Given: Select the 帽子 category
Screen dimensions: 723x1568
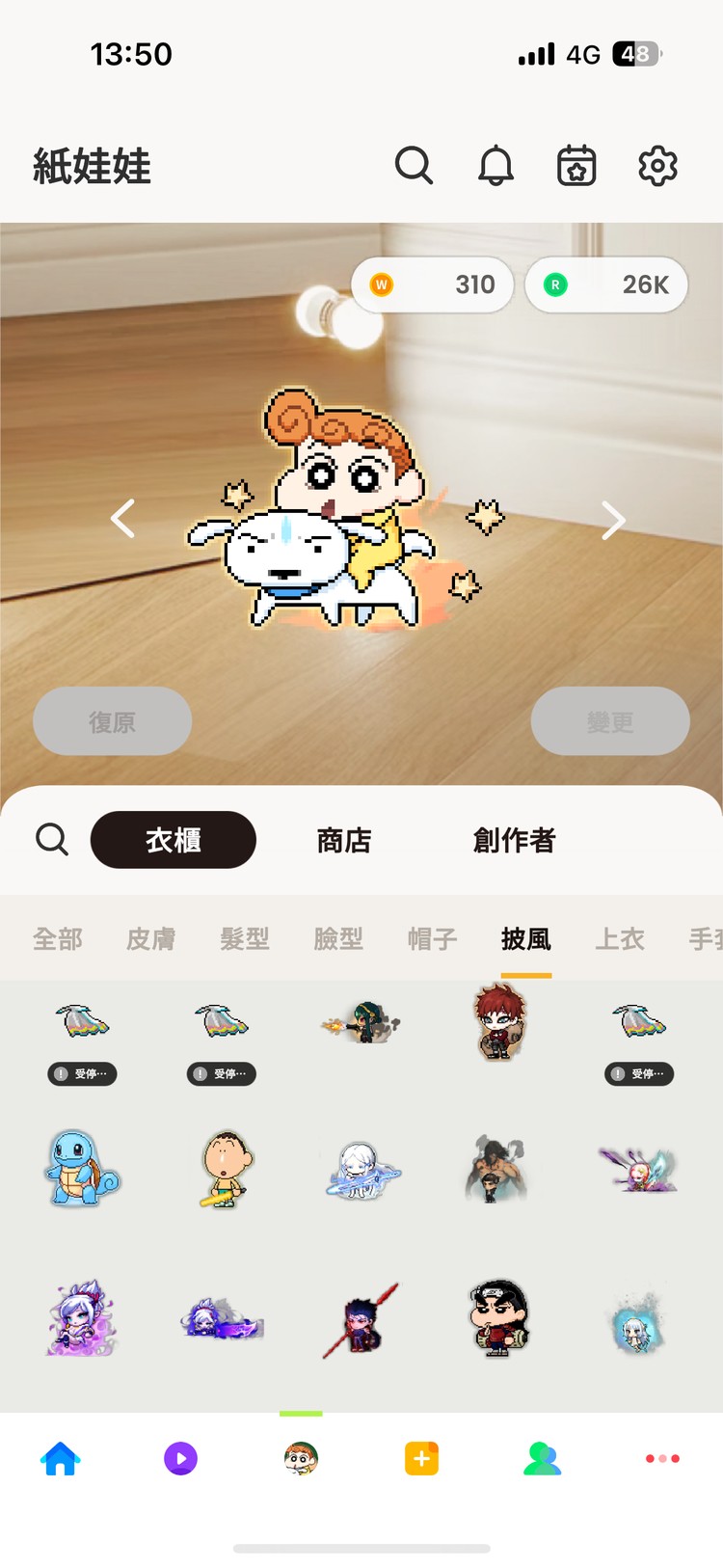Looking at the screenshot, I should click(432, 938).
